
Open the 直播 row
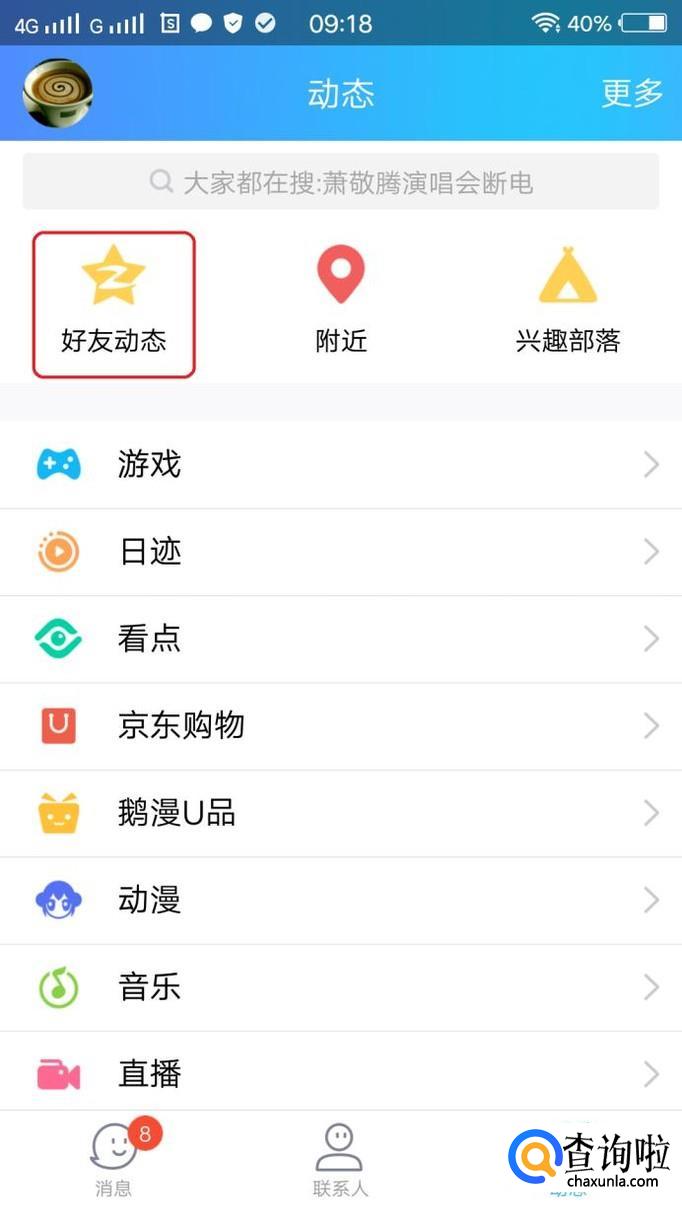pos(341,1074)
